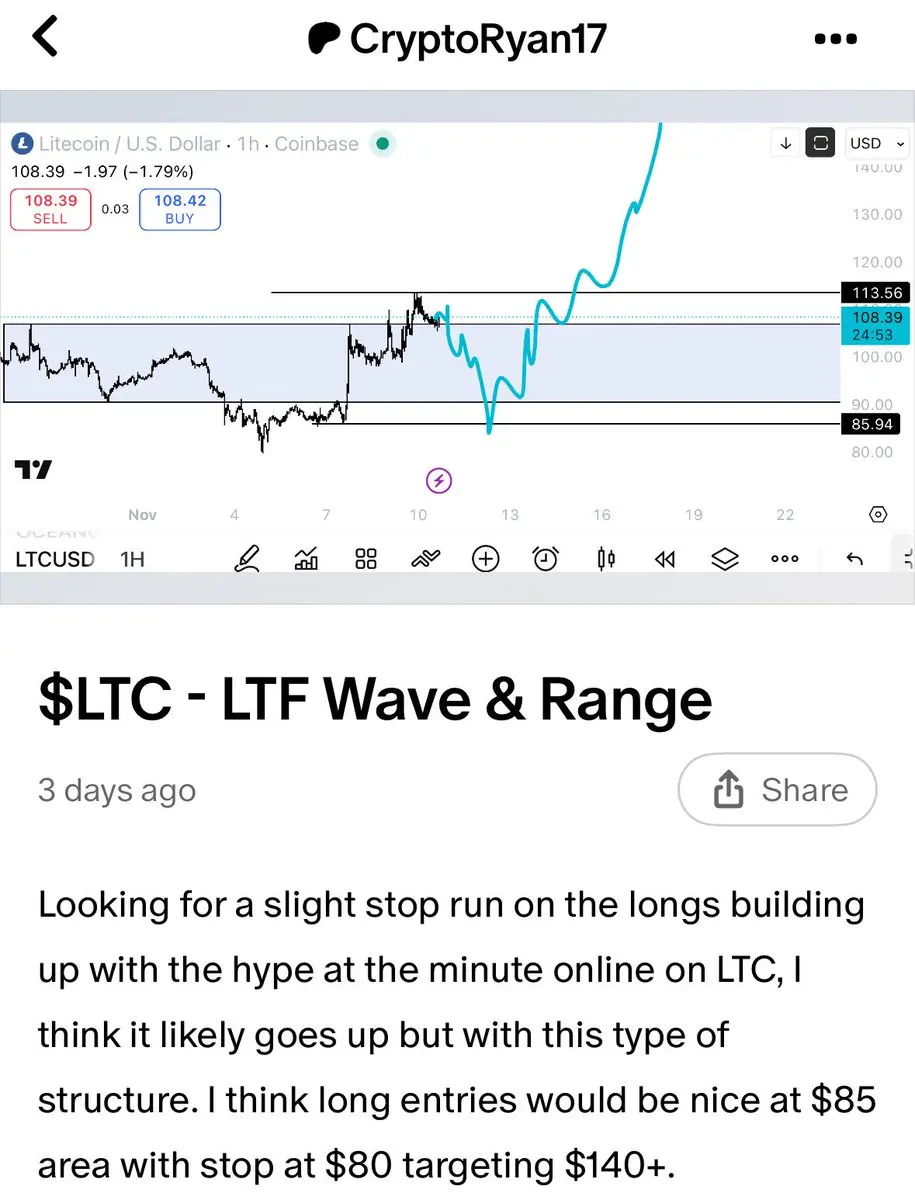Go back with the top-left arrow
Image resolution: width=915 pixels, height=1200 pixels.
[47, 38]
